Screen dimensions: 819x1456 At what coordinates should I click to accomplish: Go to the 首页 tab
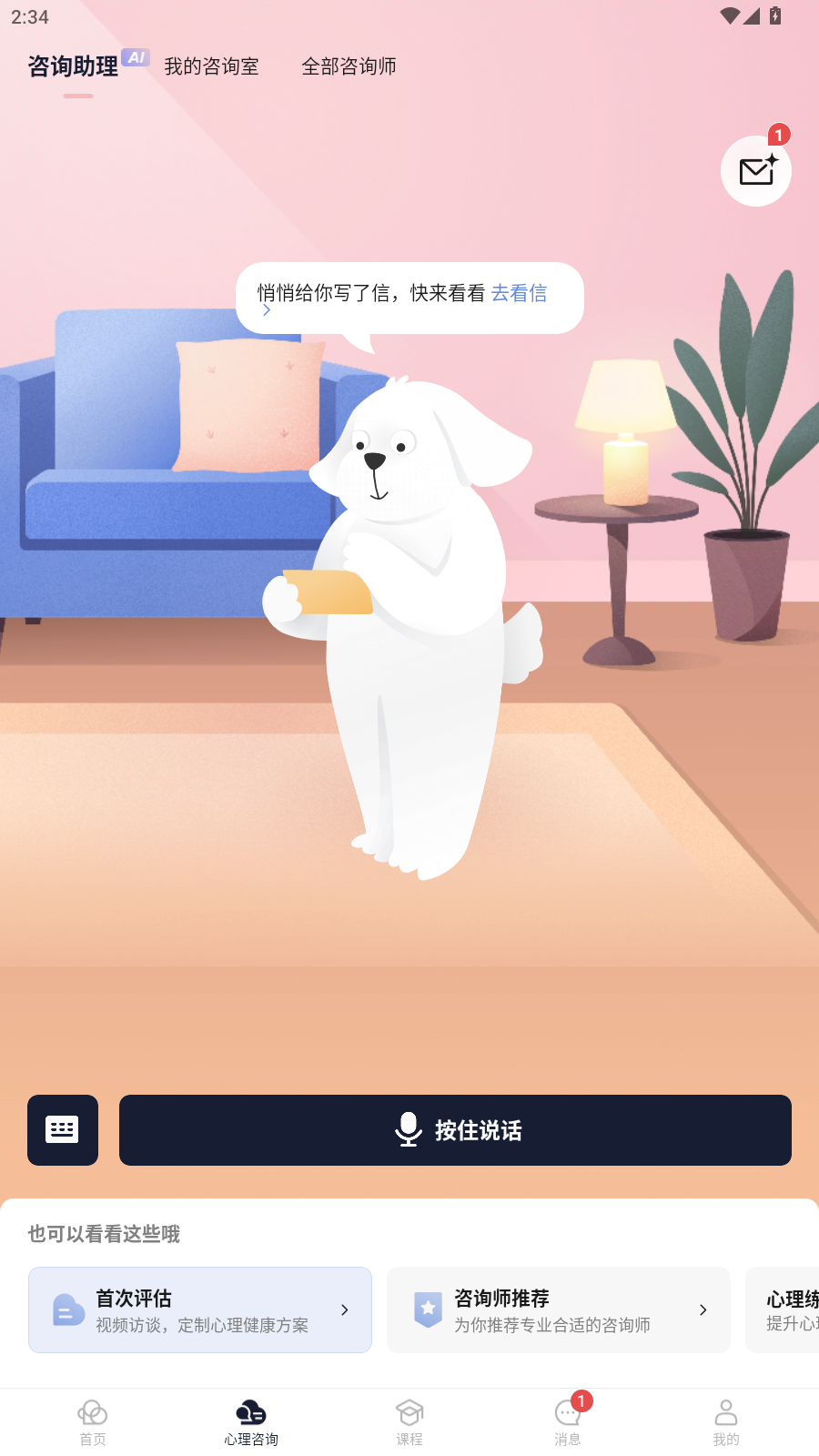point(93,1421)
